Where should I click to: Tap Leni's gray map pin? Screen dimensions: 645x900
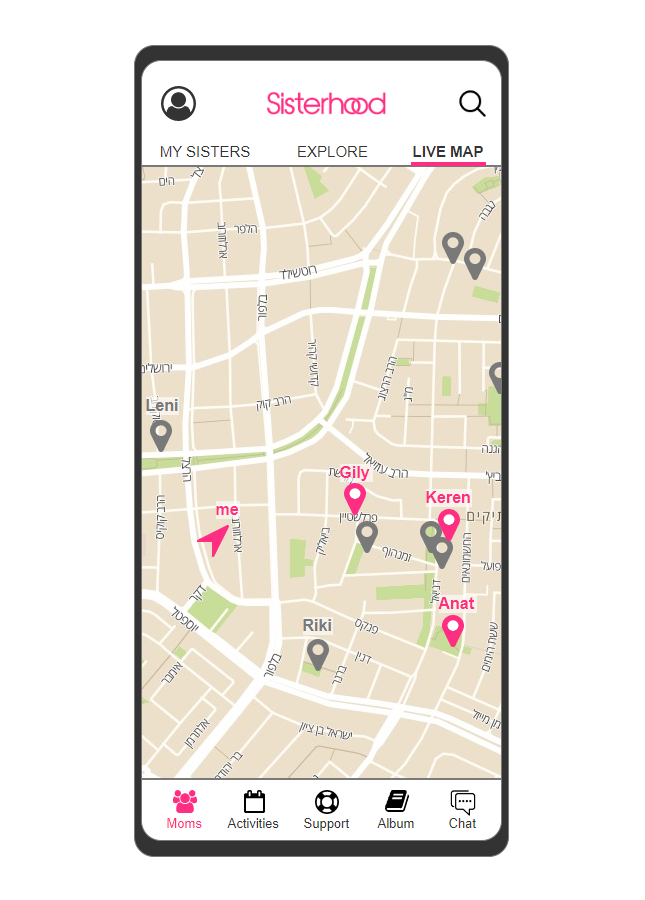click(161, 434)
